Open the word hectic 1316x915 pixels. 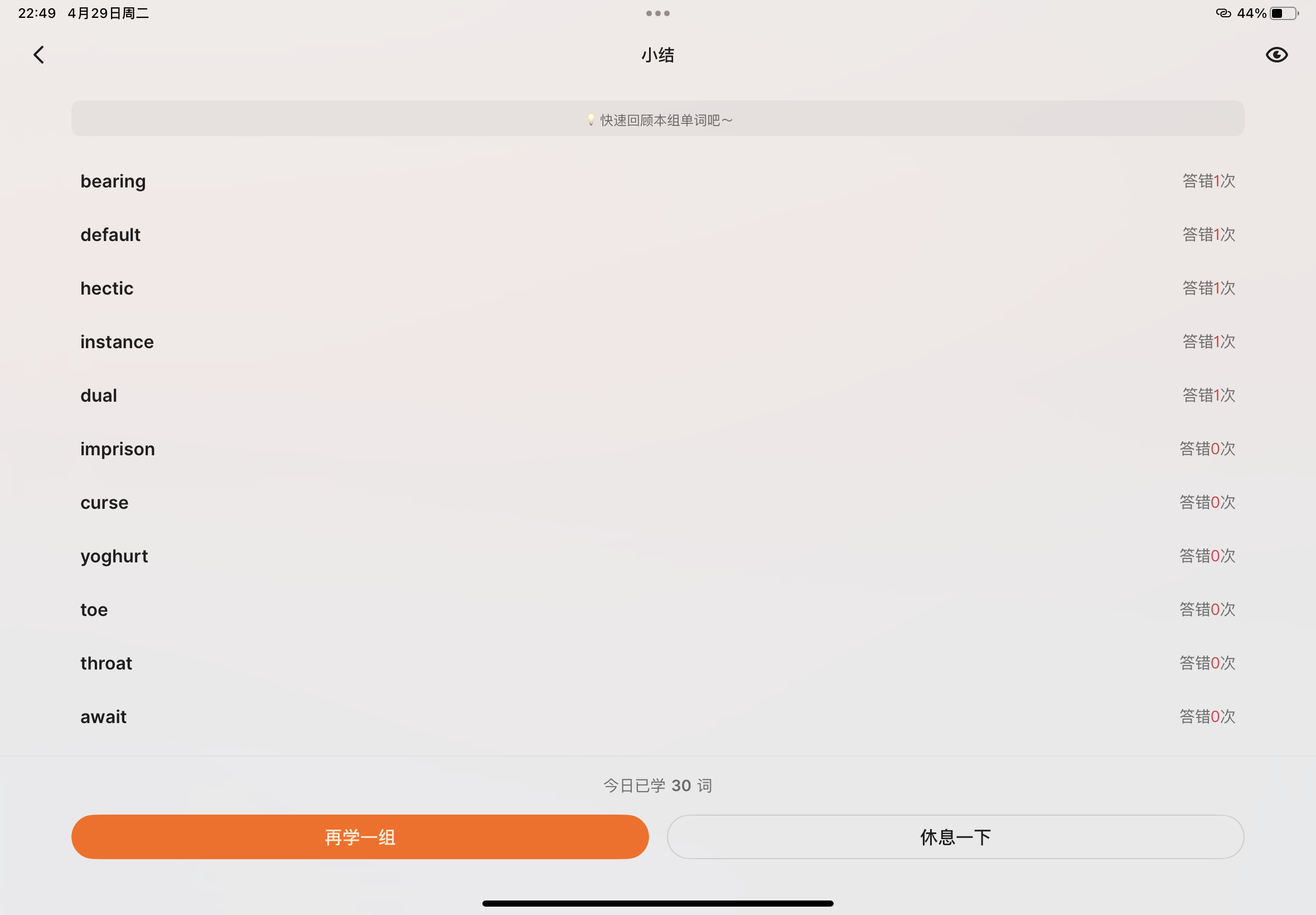(107, 288)
